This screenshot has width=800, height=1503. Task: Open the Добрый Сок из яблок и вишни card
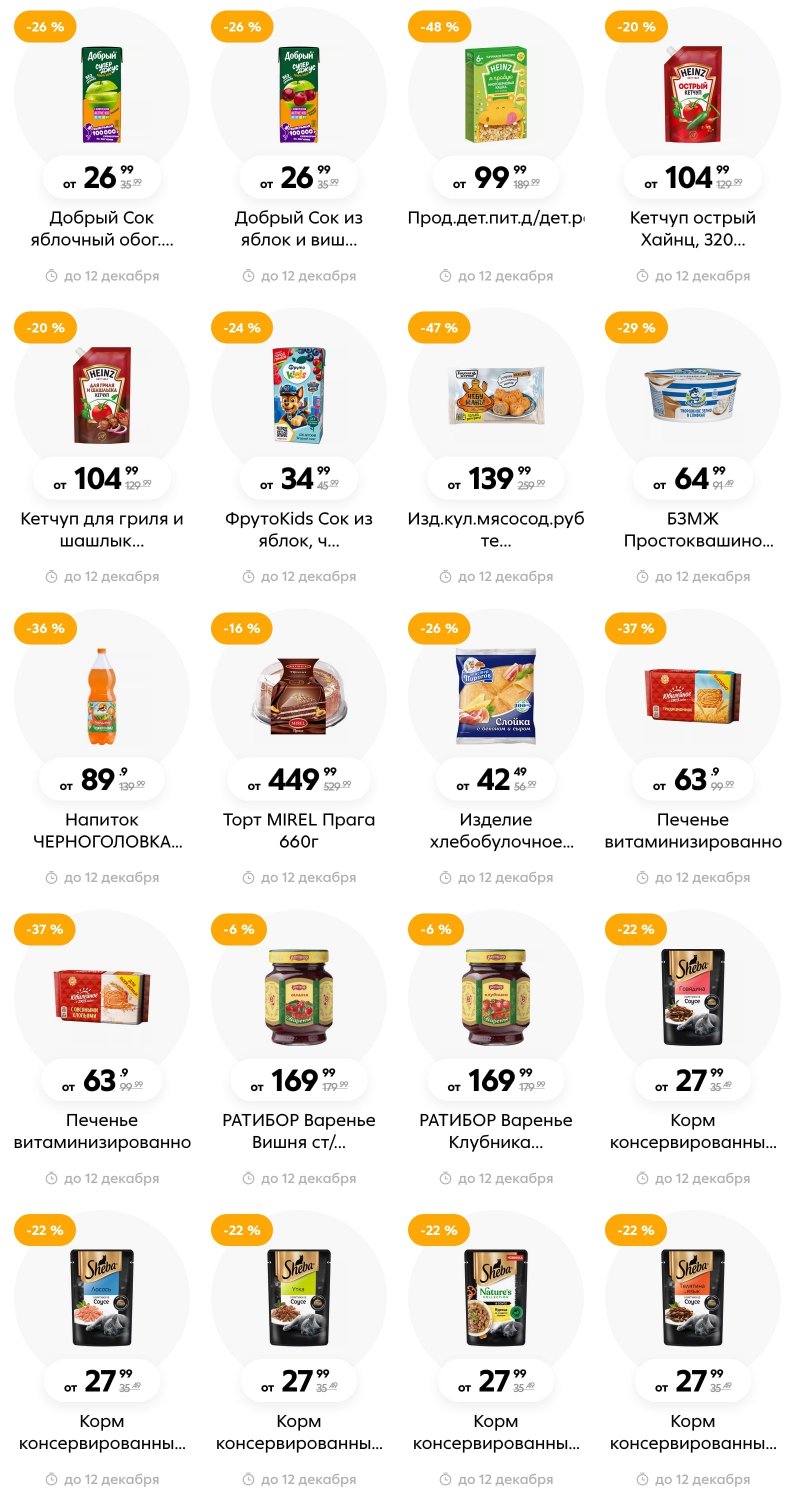[x=298, y=95]
